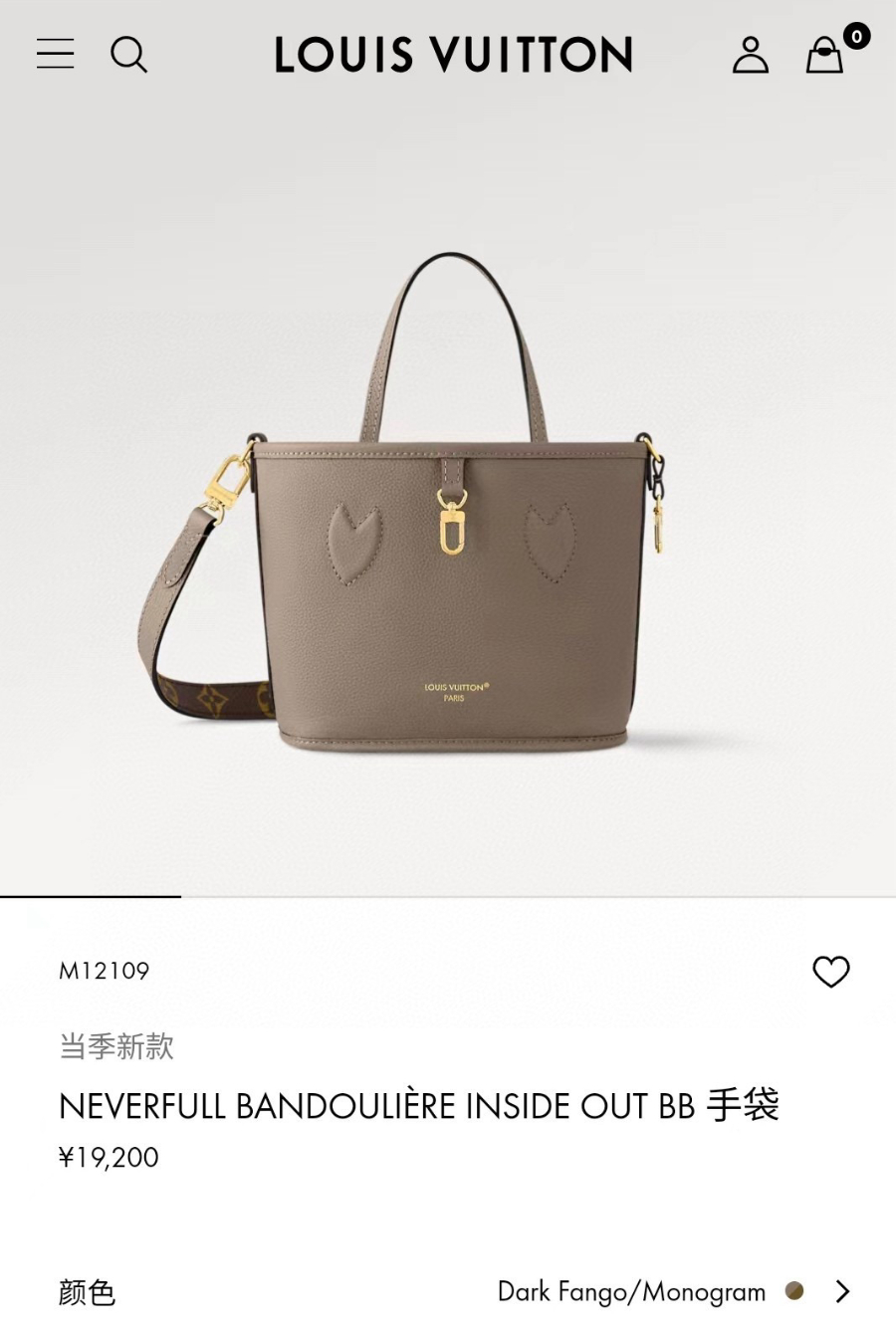Add the handbag to wishlist
896x1341 pixels.
pyautogui.click(x=830, y=971)
